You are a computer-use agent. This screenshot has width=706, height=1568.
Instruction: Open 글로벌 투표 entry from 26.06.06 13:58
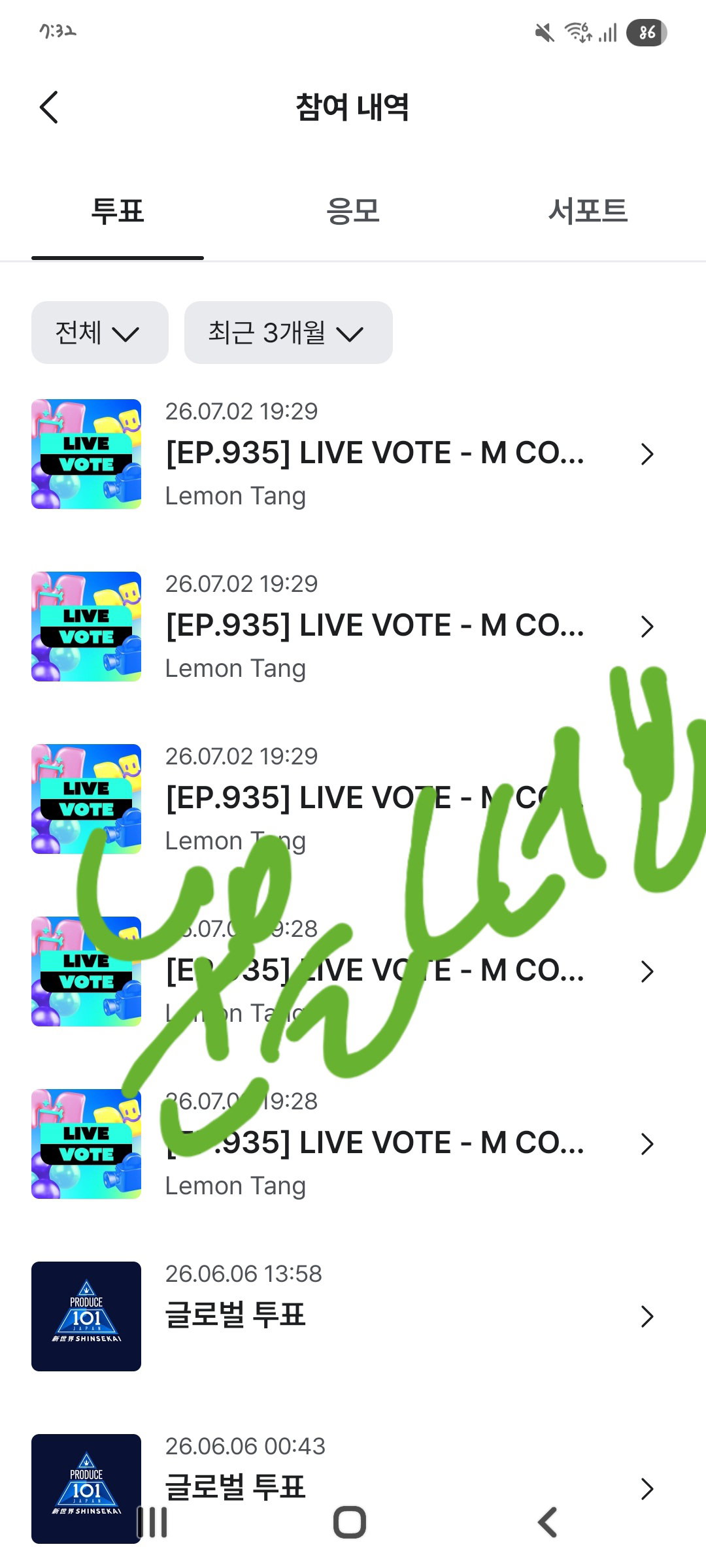(x=353, y=1316)
